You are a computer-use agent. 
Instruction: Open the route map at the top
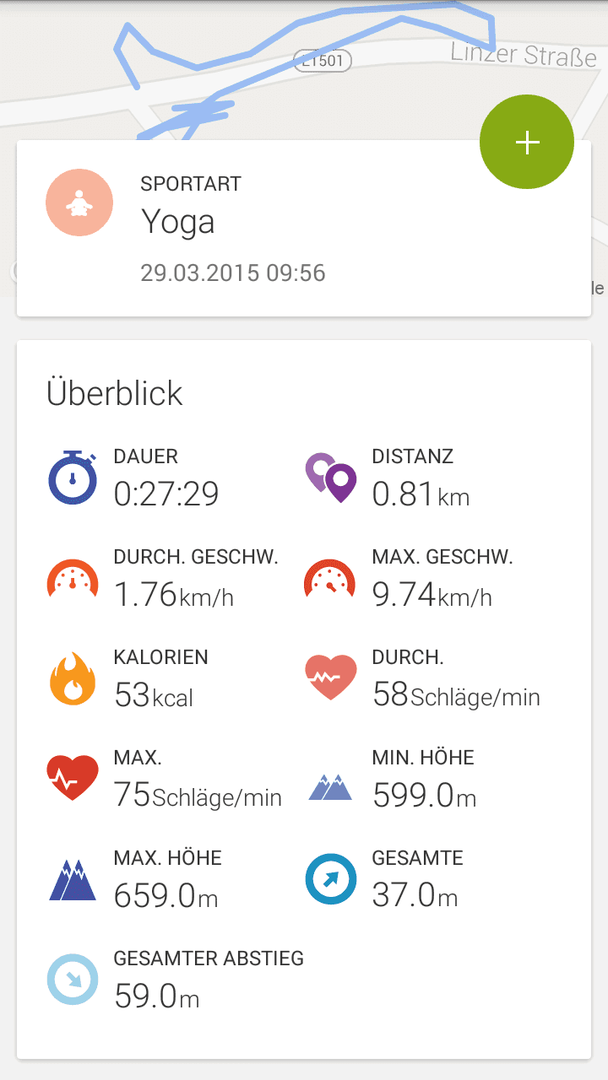(x=304, y=70)
